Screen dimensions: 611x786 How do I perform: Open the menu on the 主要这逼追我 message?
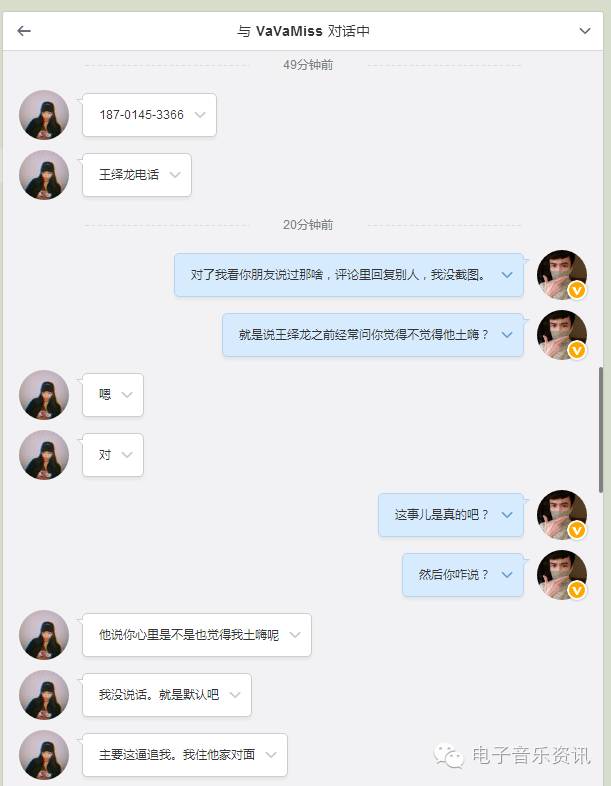[x=271, y=755]
